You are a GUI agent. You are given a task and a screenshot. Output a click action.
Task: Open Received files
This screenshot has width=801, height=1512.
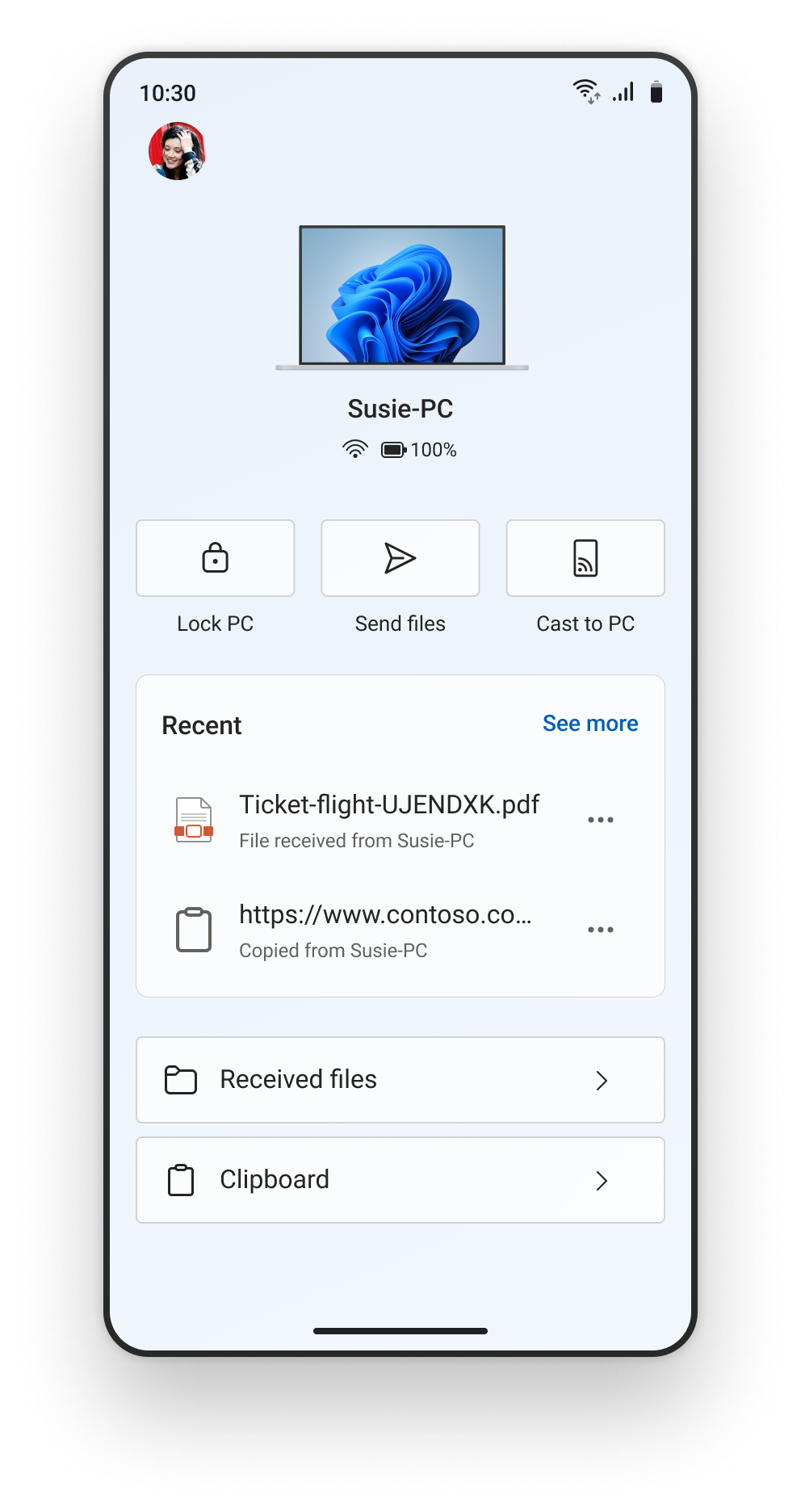(x=400, y=1080)
